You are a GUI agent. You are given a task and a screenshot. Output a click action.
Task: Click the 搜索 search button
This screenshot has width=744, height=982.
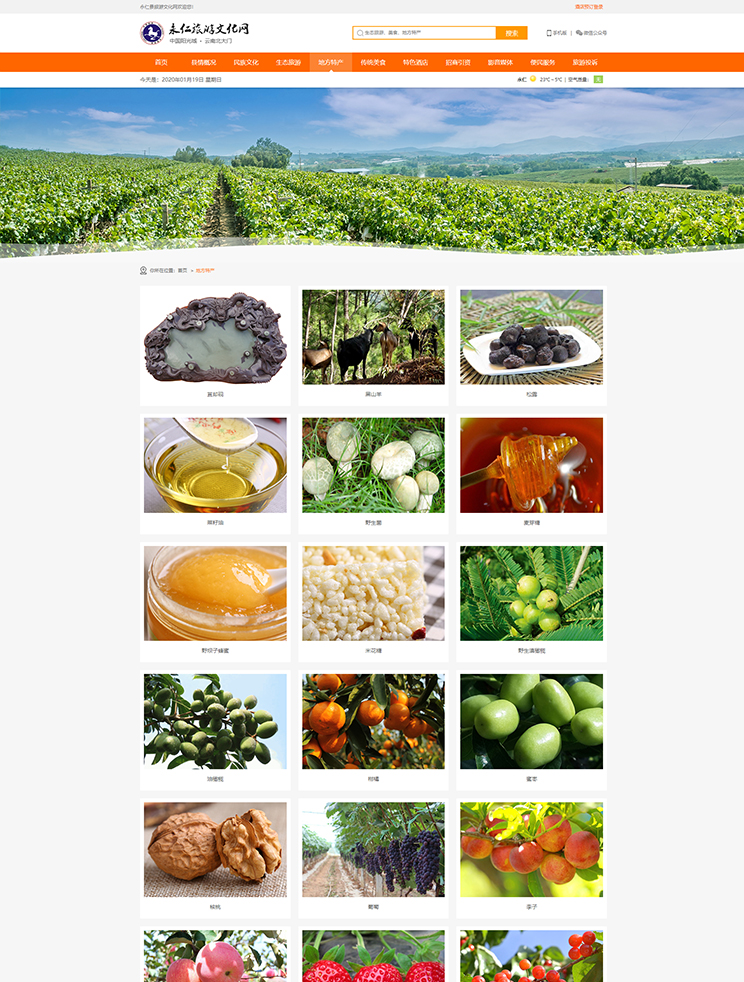511,33
